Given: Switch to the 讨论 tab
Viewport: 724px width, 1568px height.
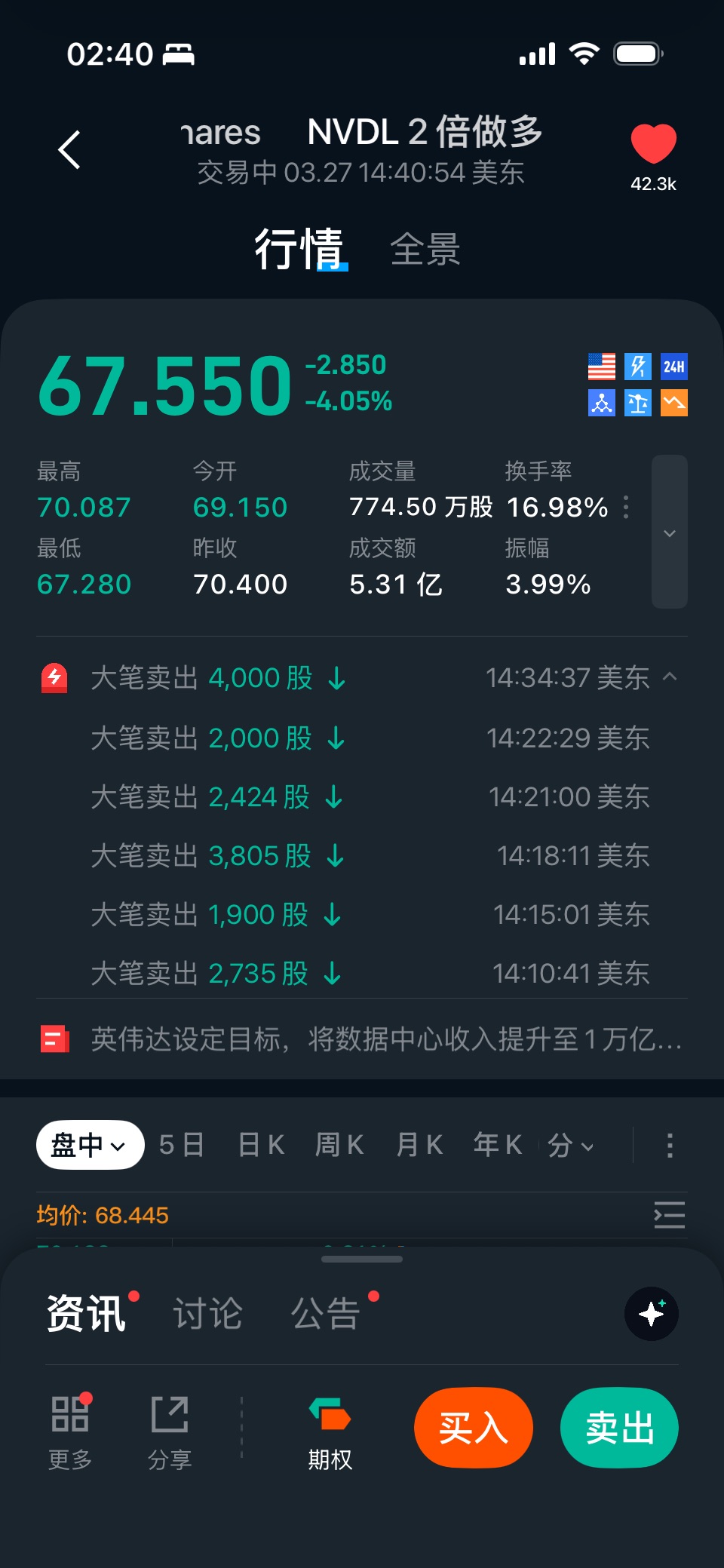Looking at the screenshot, I should tap(207, 1314).
